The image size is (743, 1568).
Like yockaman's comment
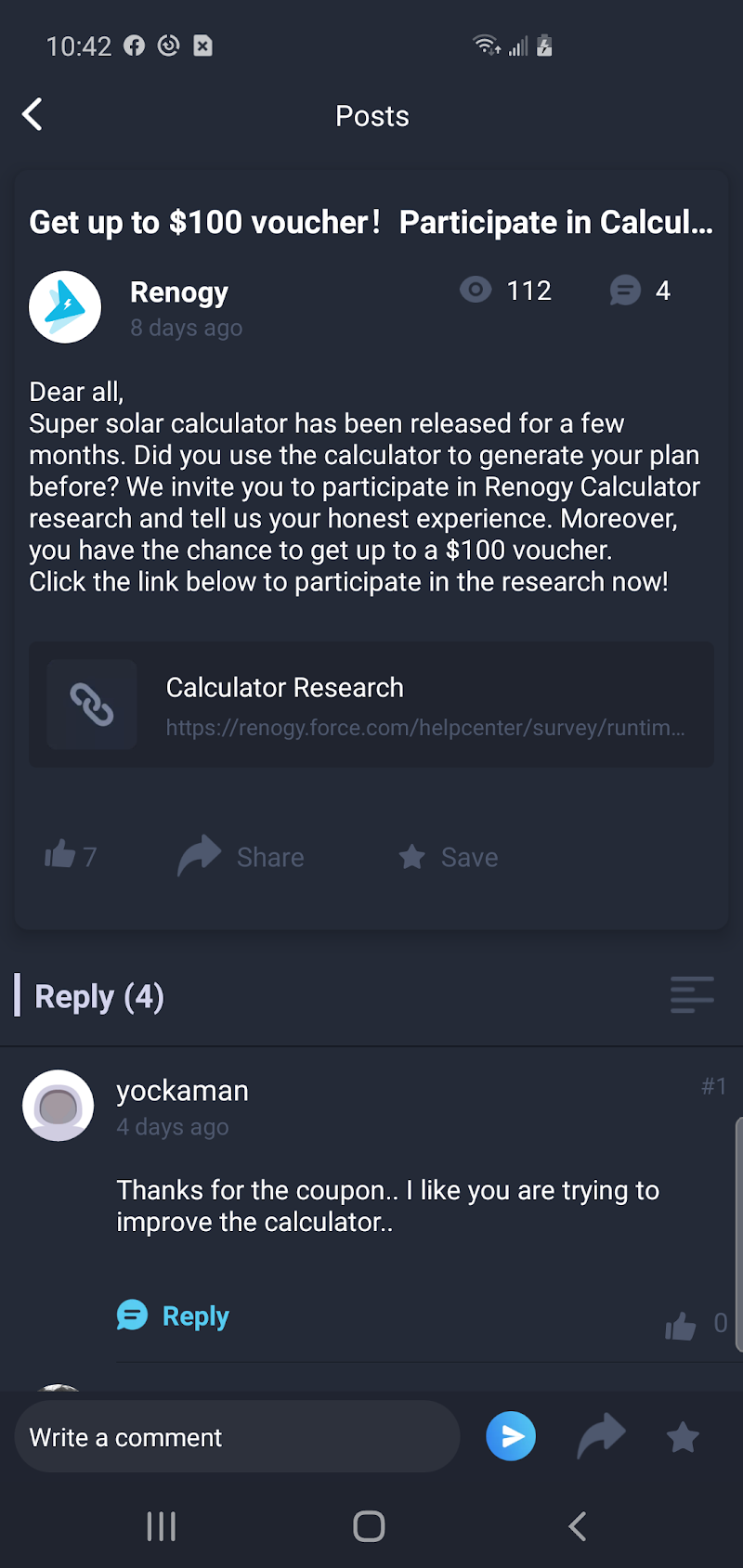[682, 1326]
